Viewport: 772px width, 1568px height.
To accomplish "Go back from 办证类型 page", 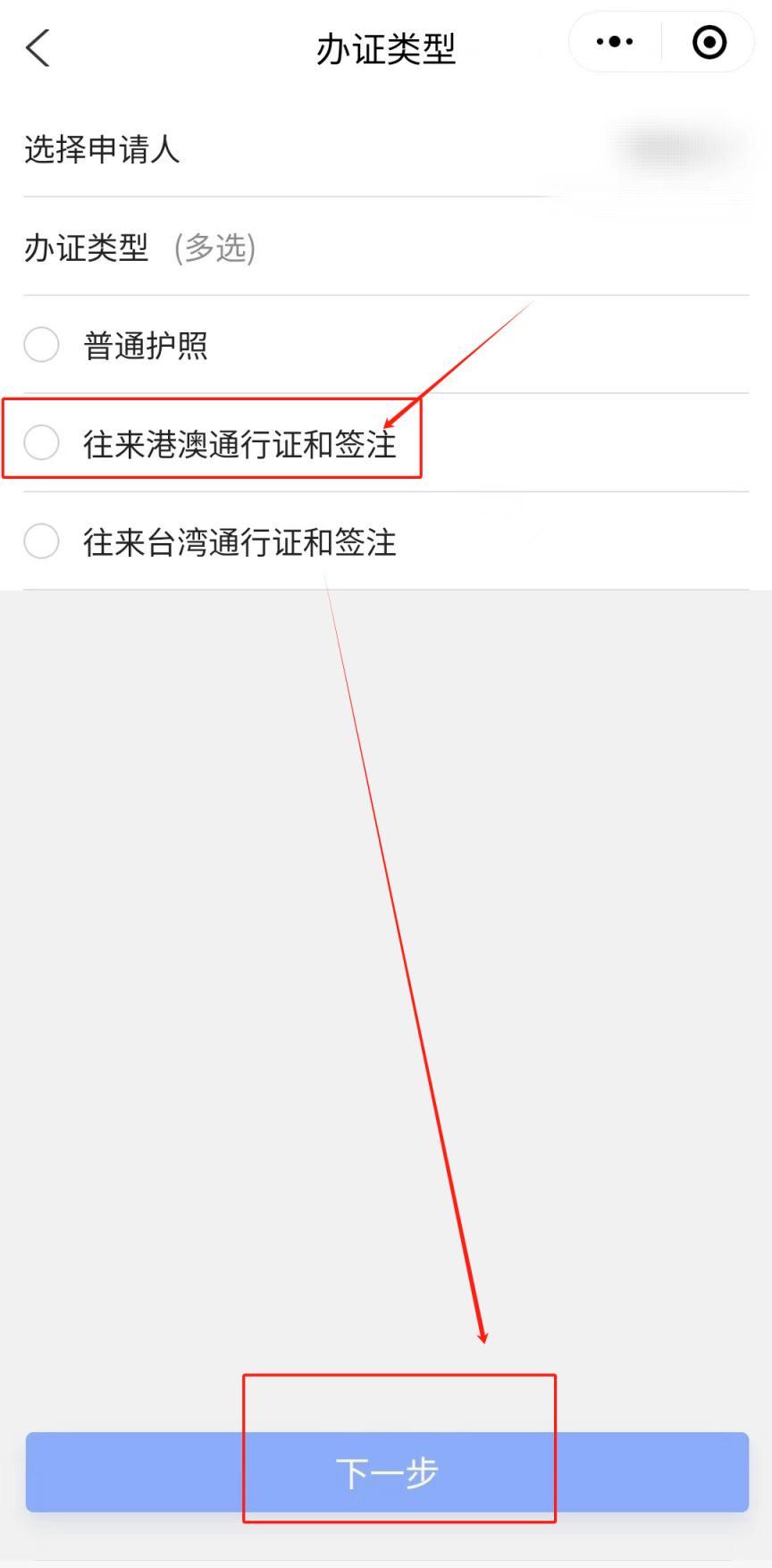I will tap(38, 48).
